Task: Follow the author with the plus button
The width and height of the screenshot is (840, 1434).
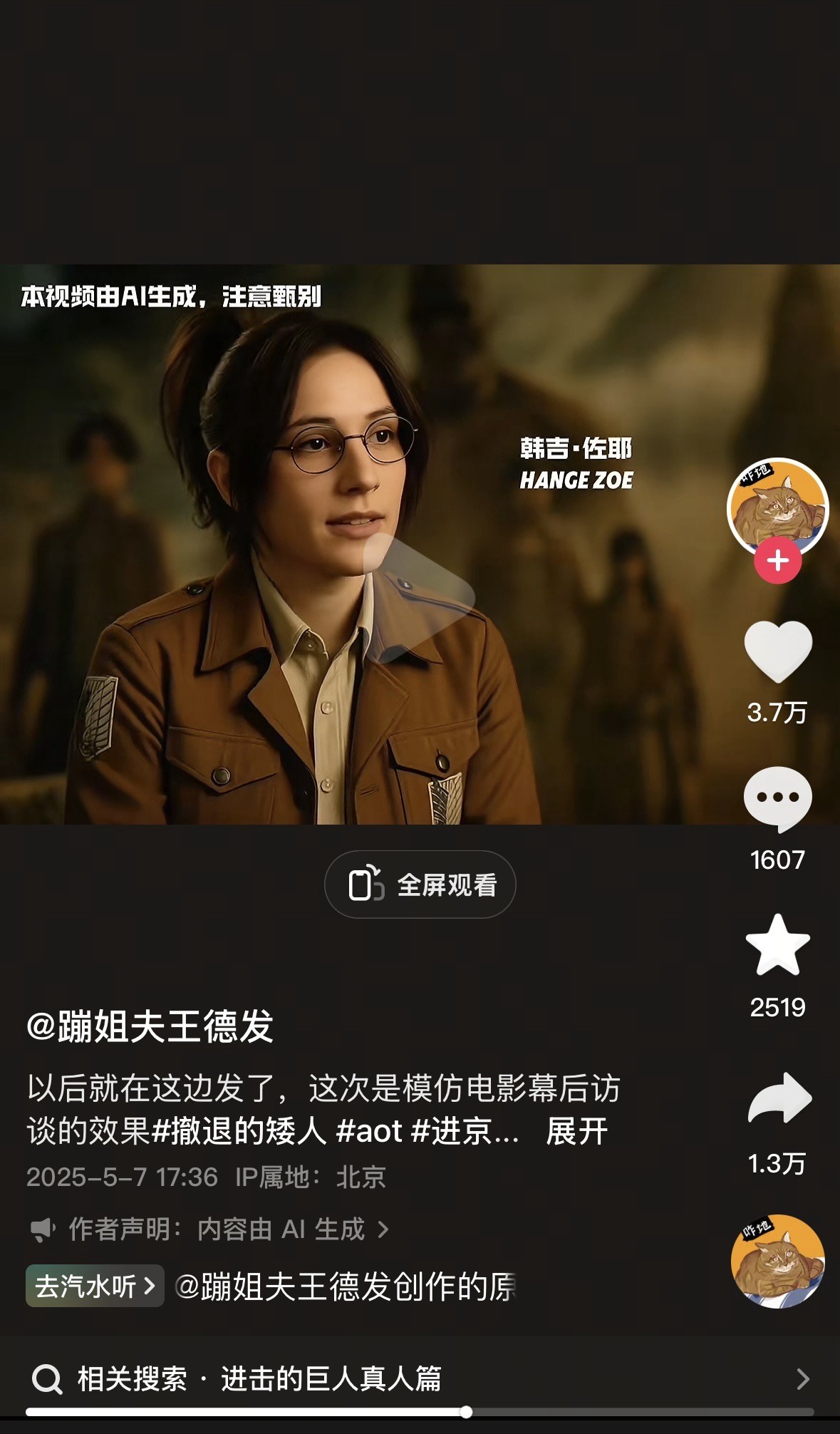Action: point(777,560)
